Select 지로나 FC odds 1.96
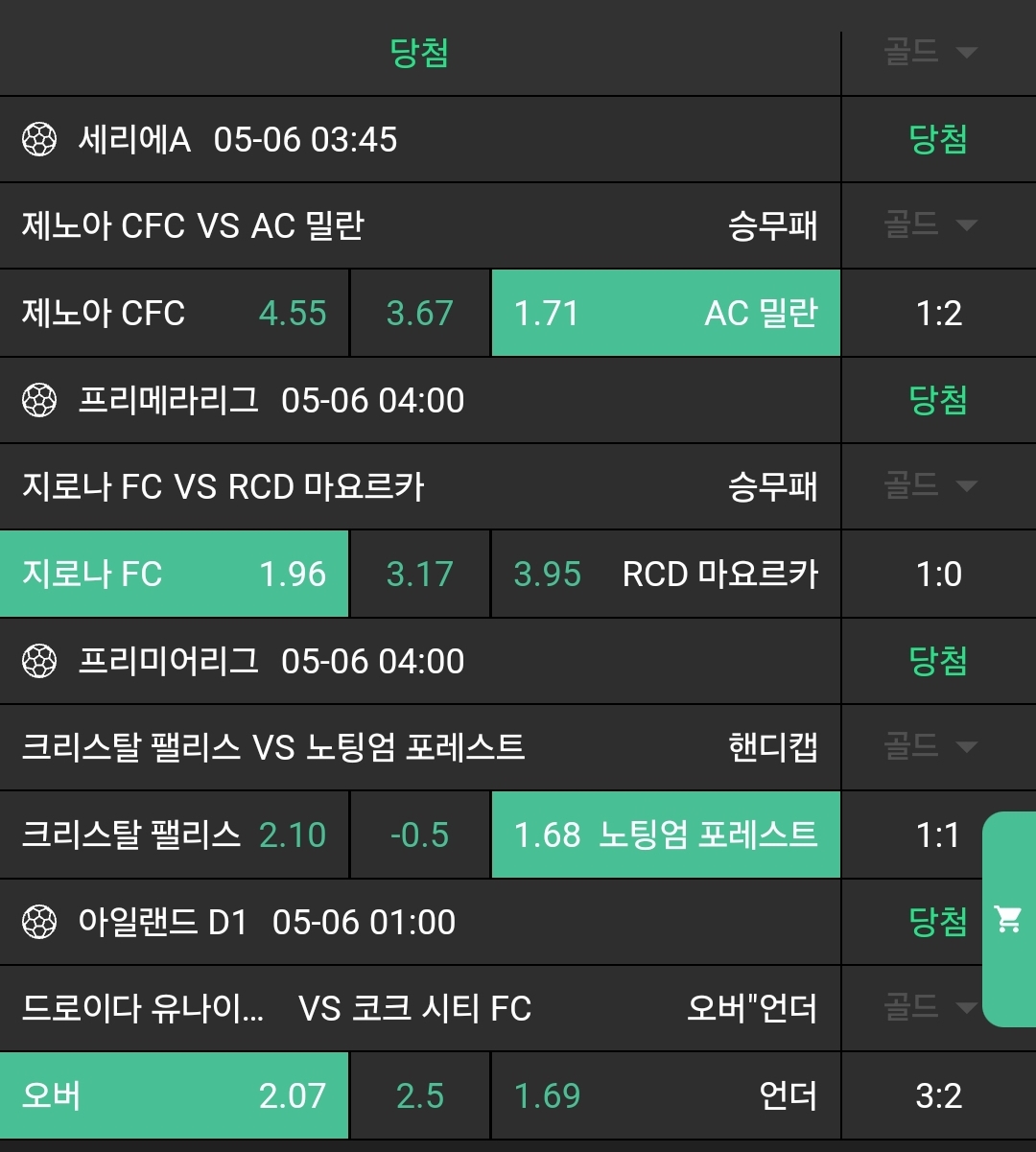This screenshot has height=1152, width=1036. (174, 574)
